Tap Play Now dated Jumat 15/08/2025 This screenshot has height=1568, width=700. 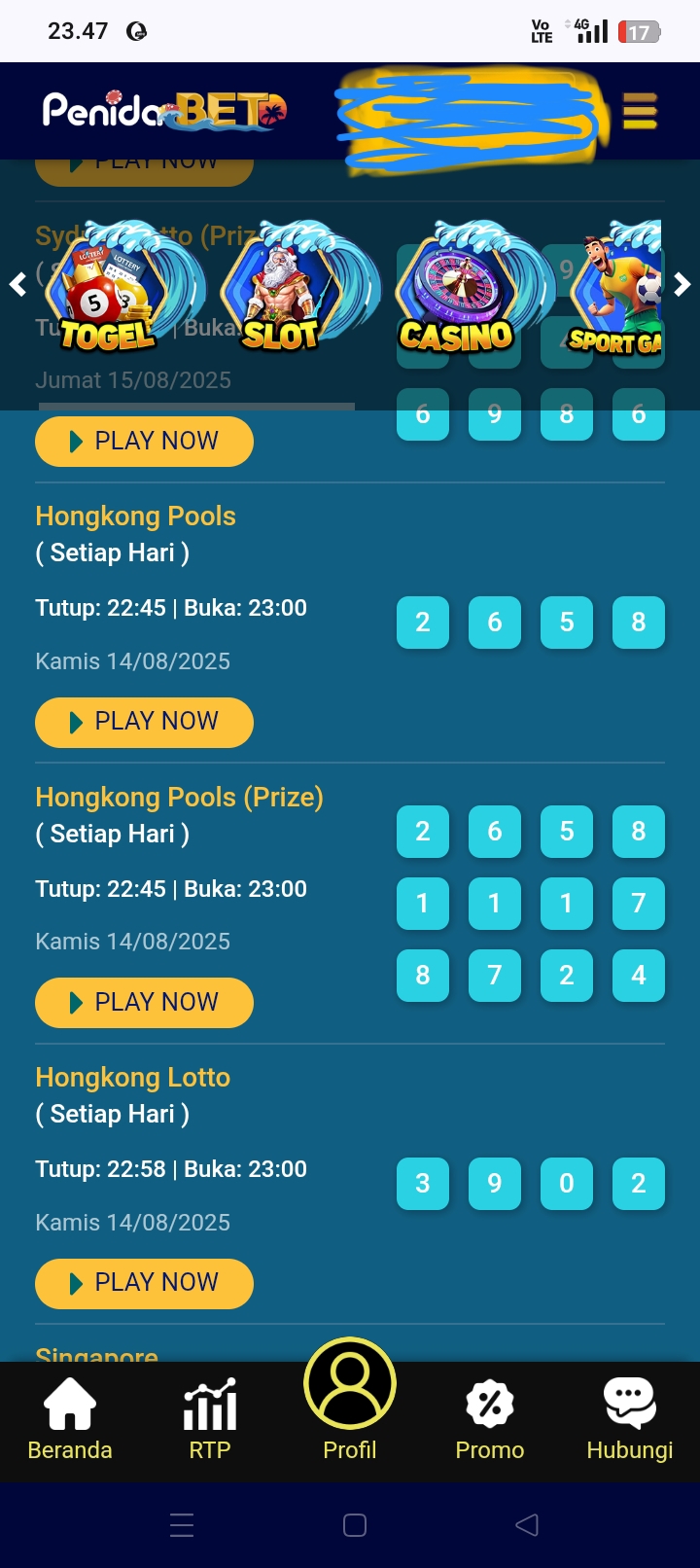144,442
